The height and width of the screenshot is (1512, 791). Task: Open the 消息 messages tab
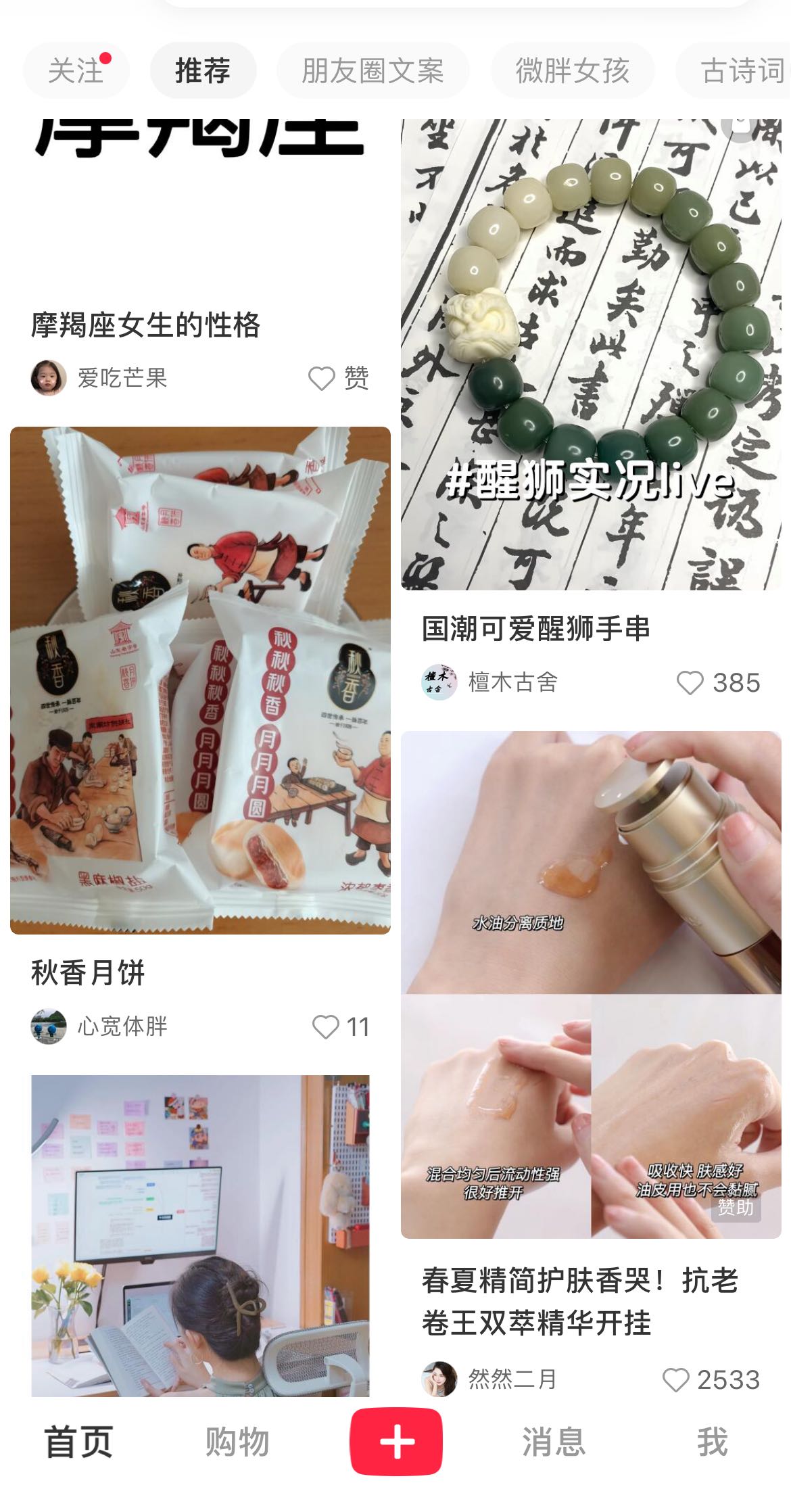[x=553, y=1442]
